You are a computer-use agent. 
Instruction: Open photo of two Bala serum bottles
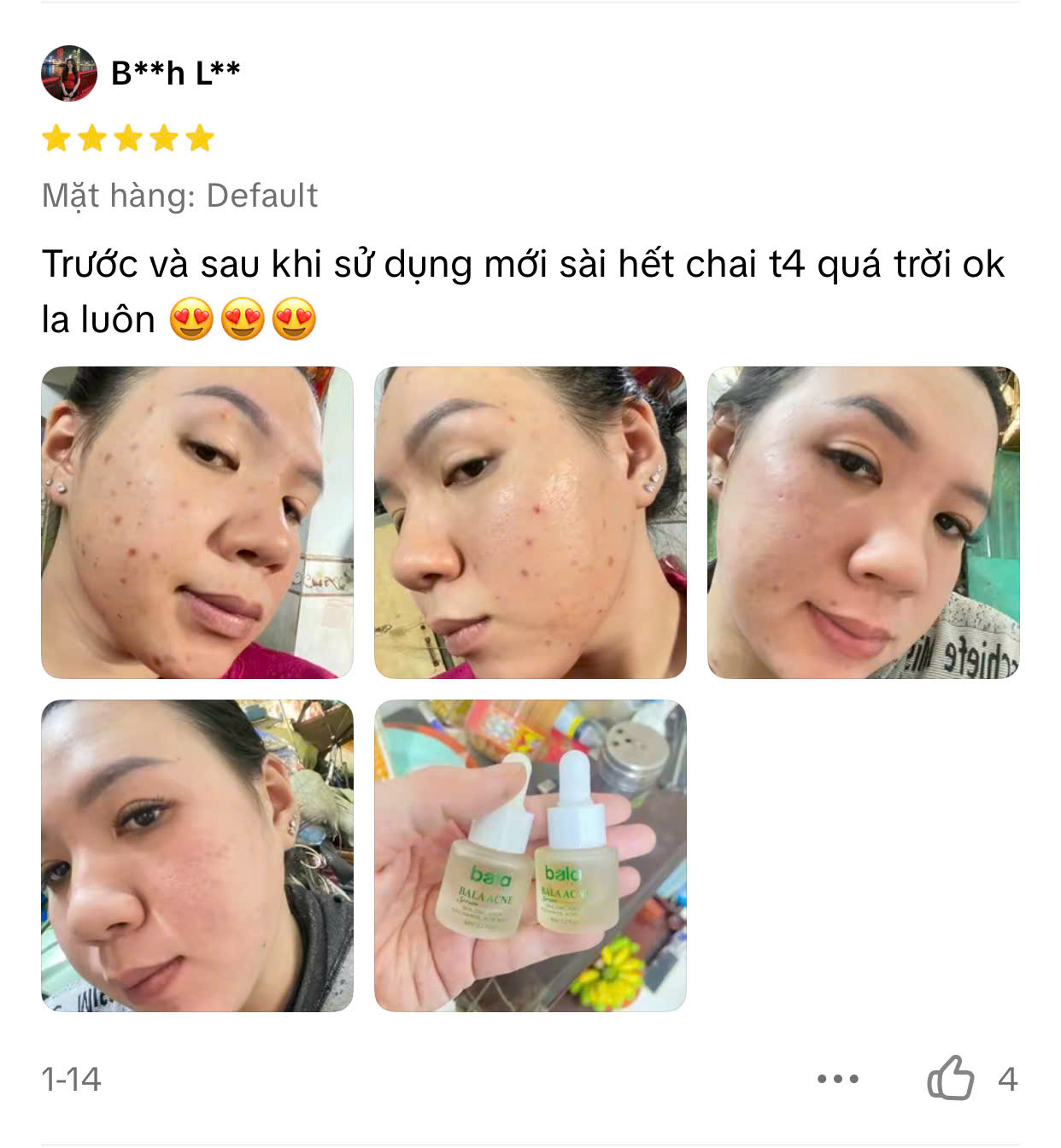(x=530, y=856)
